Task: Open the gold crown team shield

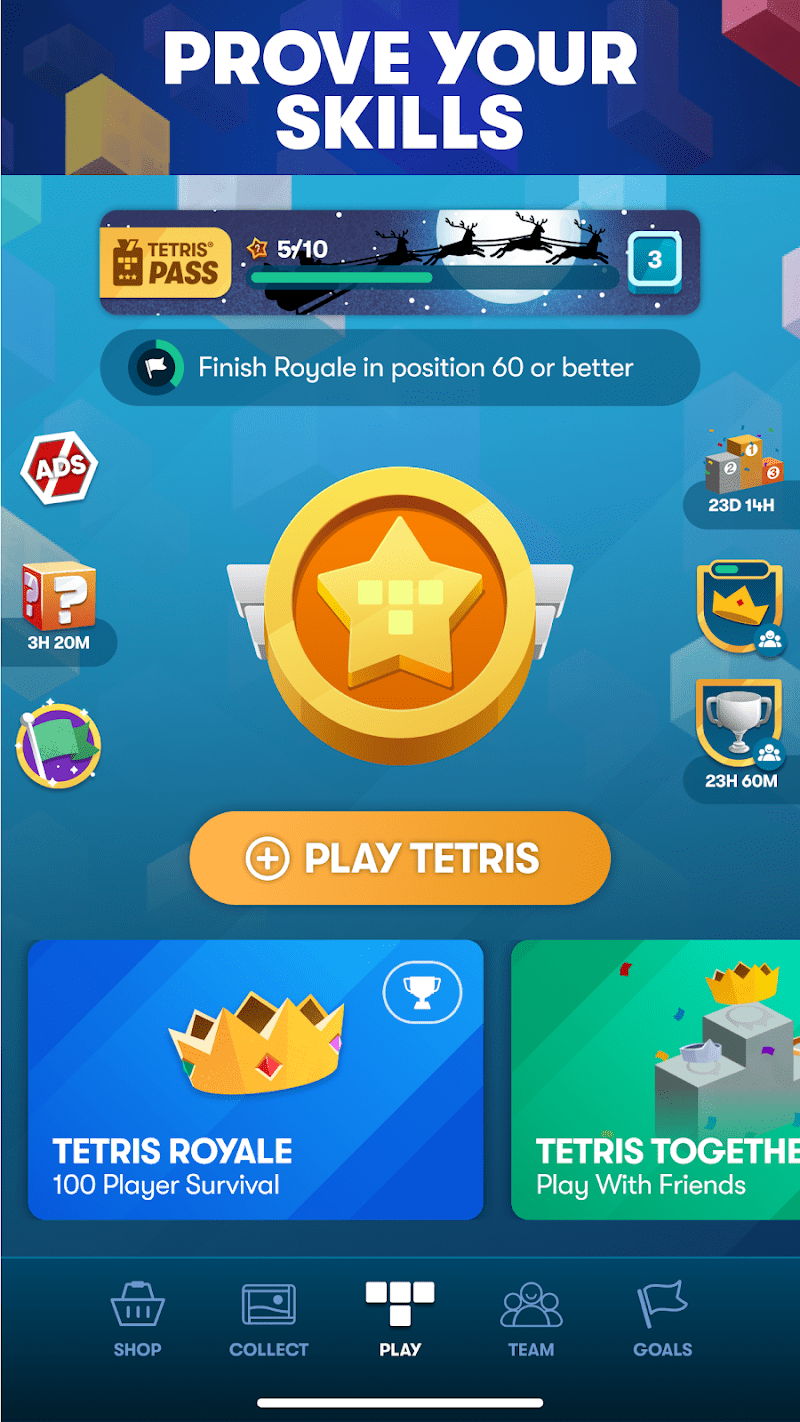Action: (740, 606)
